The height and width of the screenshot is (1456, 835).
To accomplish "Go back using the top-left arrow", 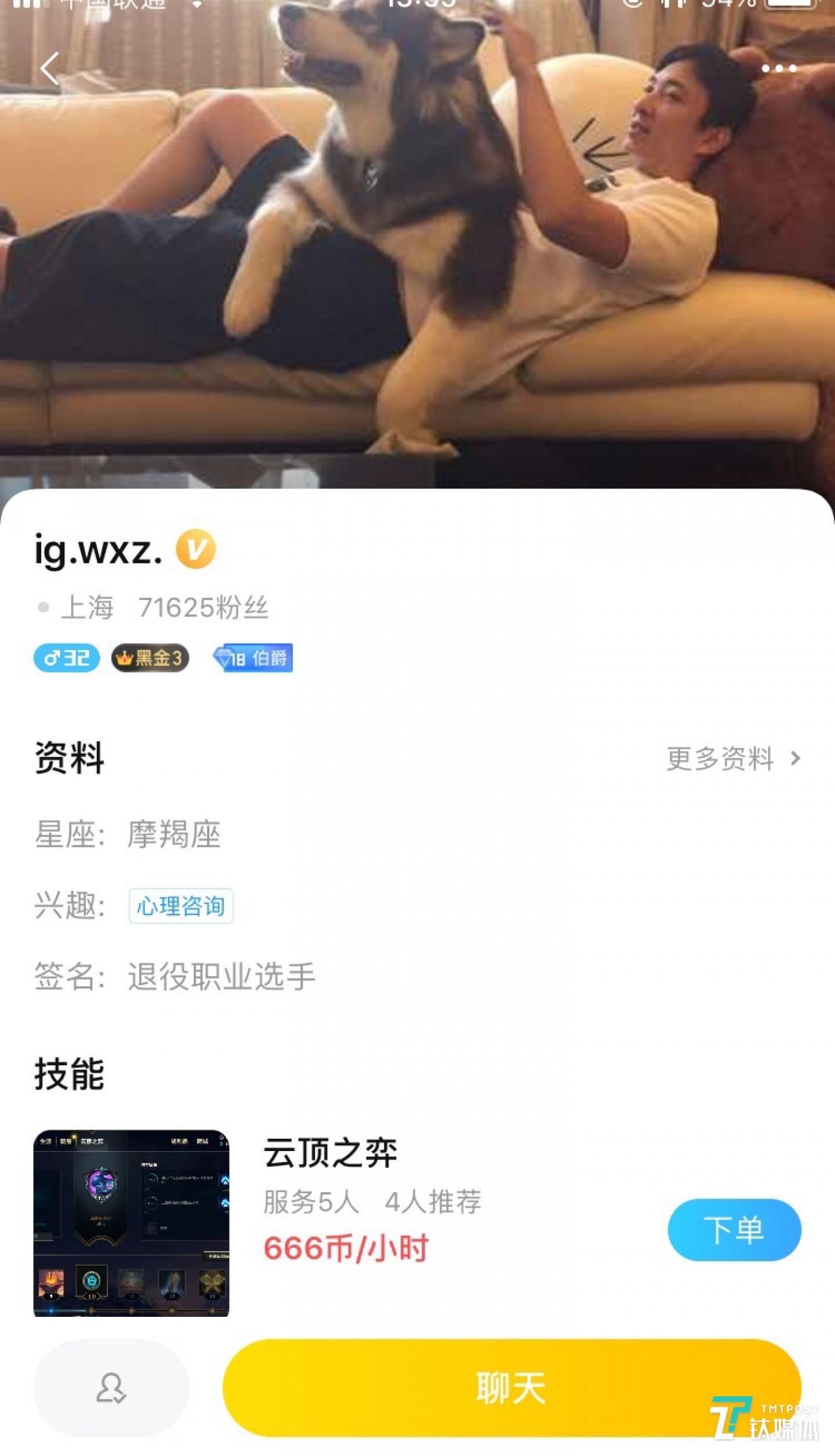I will [50, 68].
